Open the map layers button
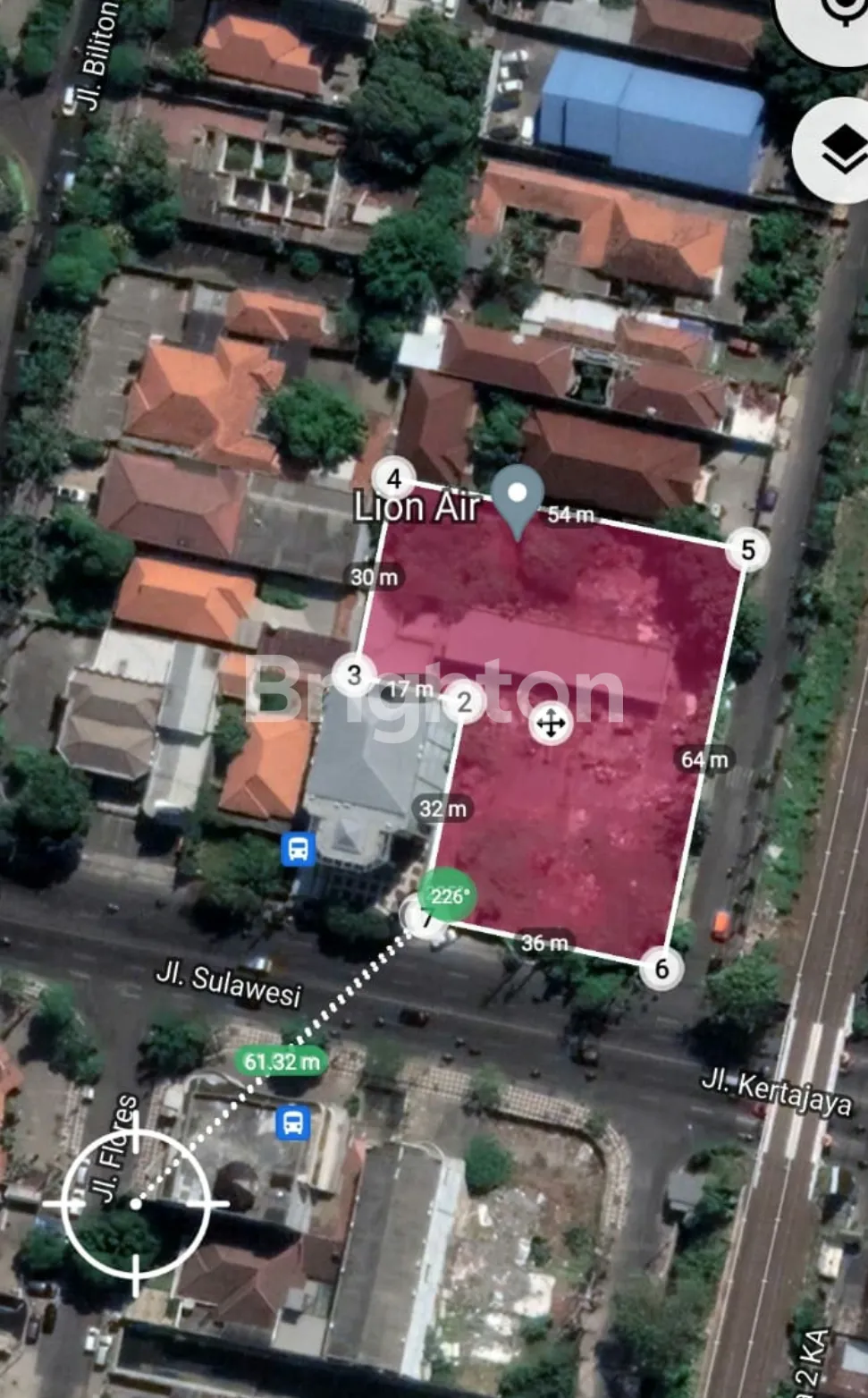Viewport: 868px width, 1398px height. click(839, 152)
